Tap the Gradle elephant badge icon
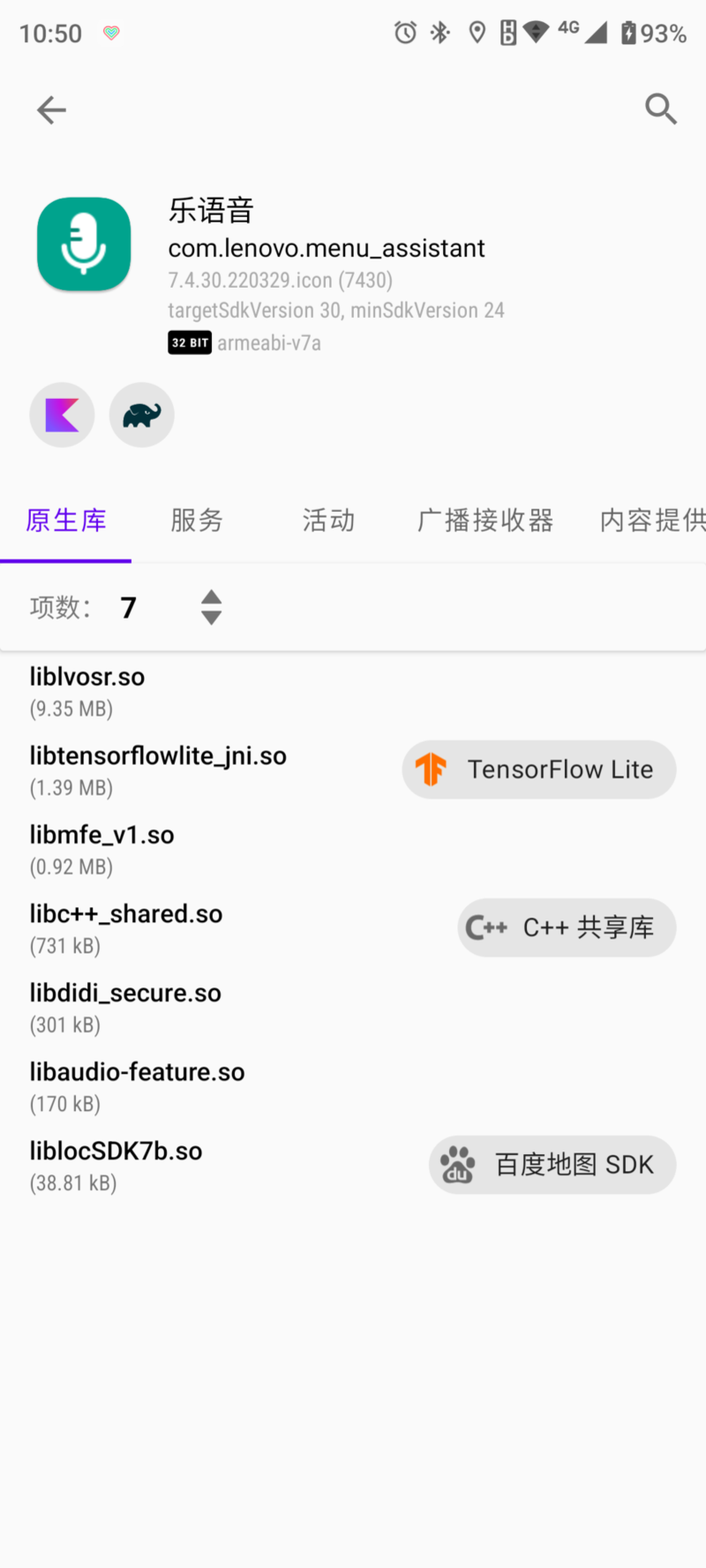The image size is (706, 1568). tap(142, 415)
